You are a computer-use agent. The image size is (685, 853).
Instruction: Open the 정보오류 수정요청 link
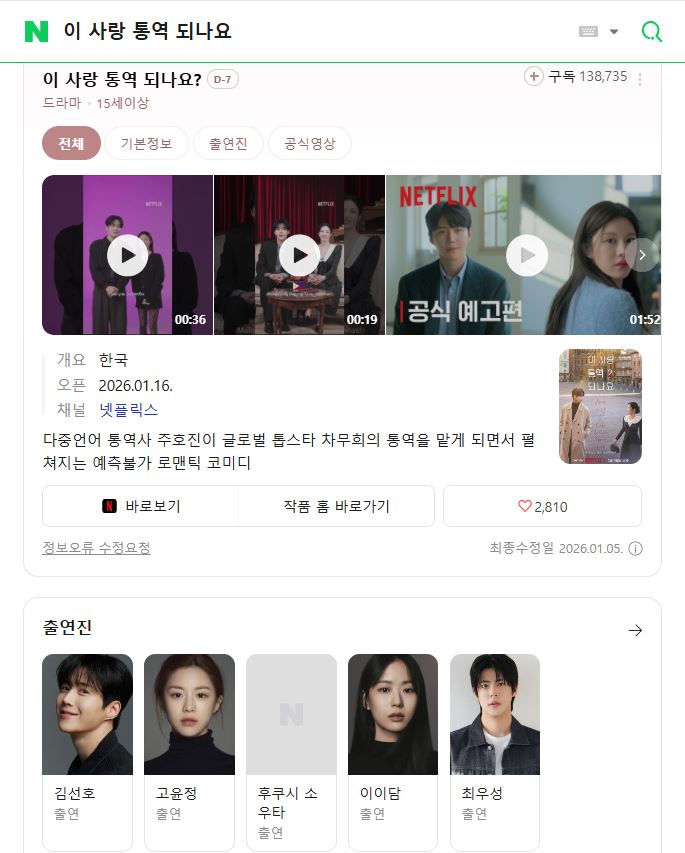coord(96,548)
